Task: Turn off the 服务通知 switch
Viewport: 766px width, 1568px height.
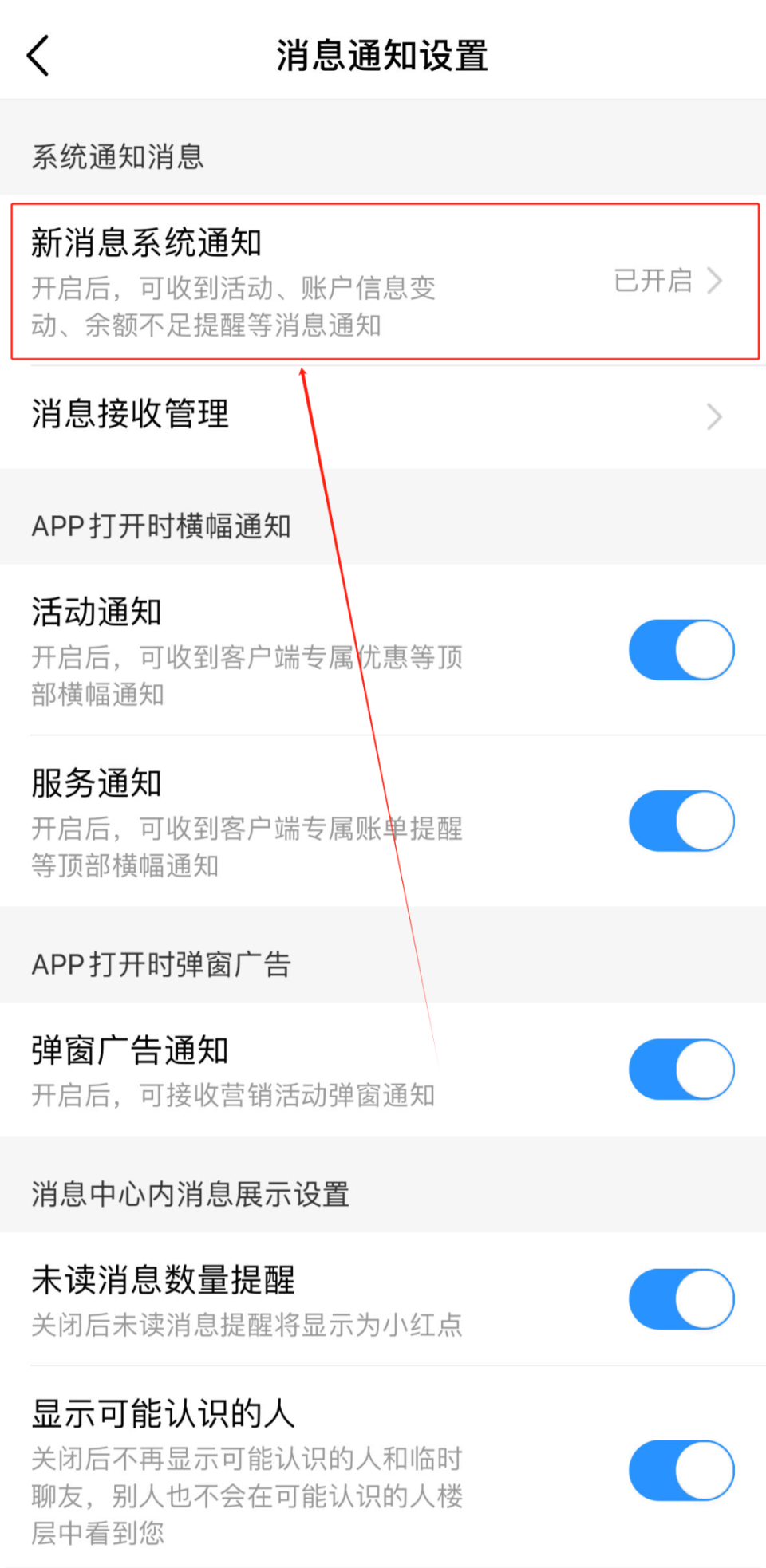Action: pyautogui.click(x=681, y=821)
